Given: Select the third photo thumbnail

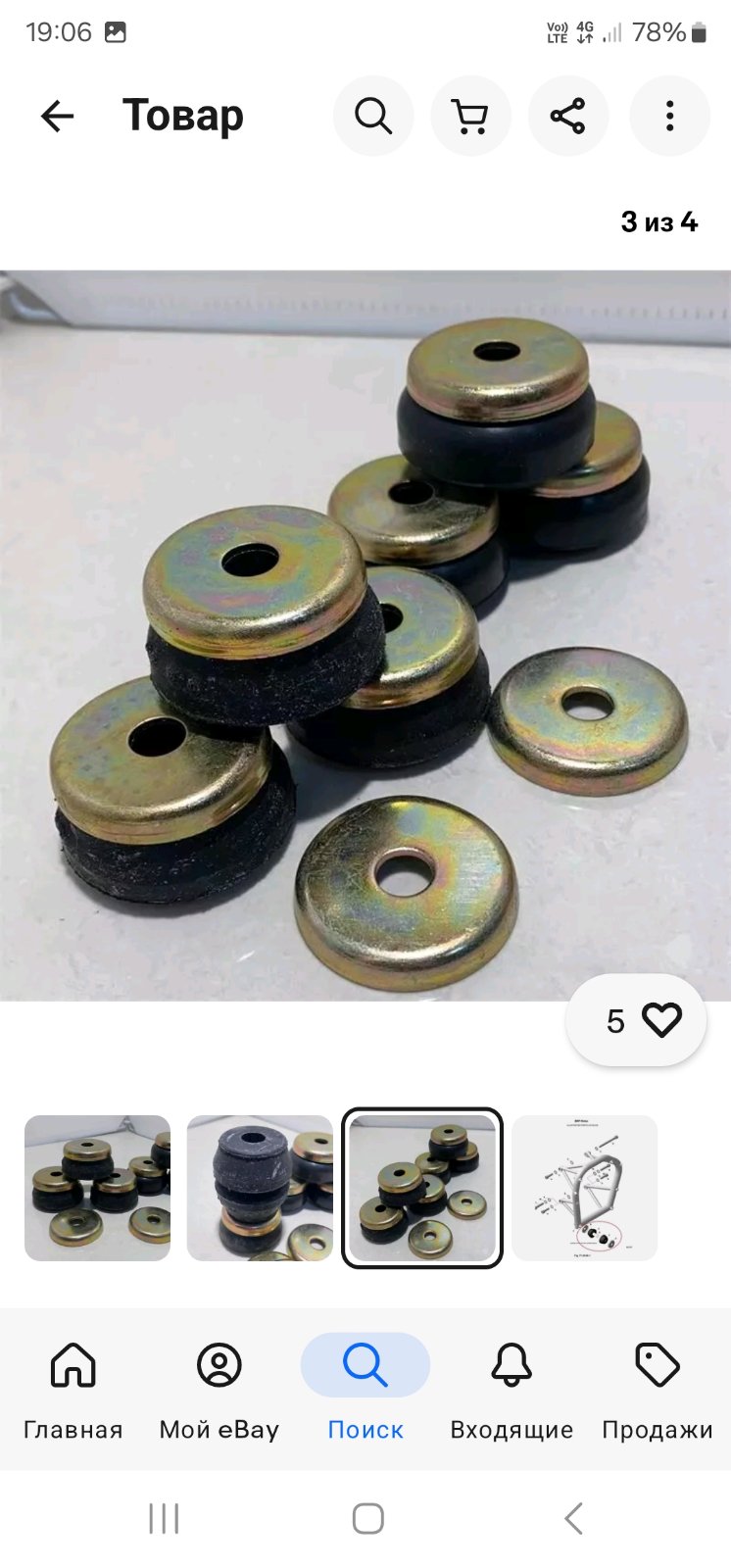Looking at the screenshot, I should (x=422, y=1188).
